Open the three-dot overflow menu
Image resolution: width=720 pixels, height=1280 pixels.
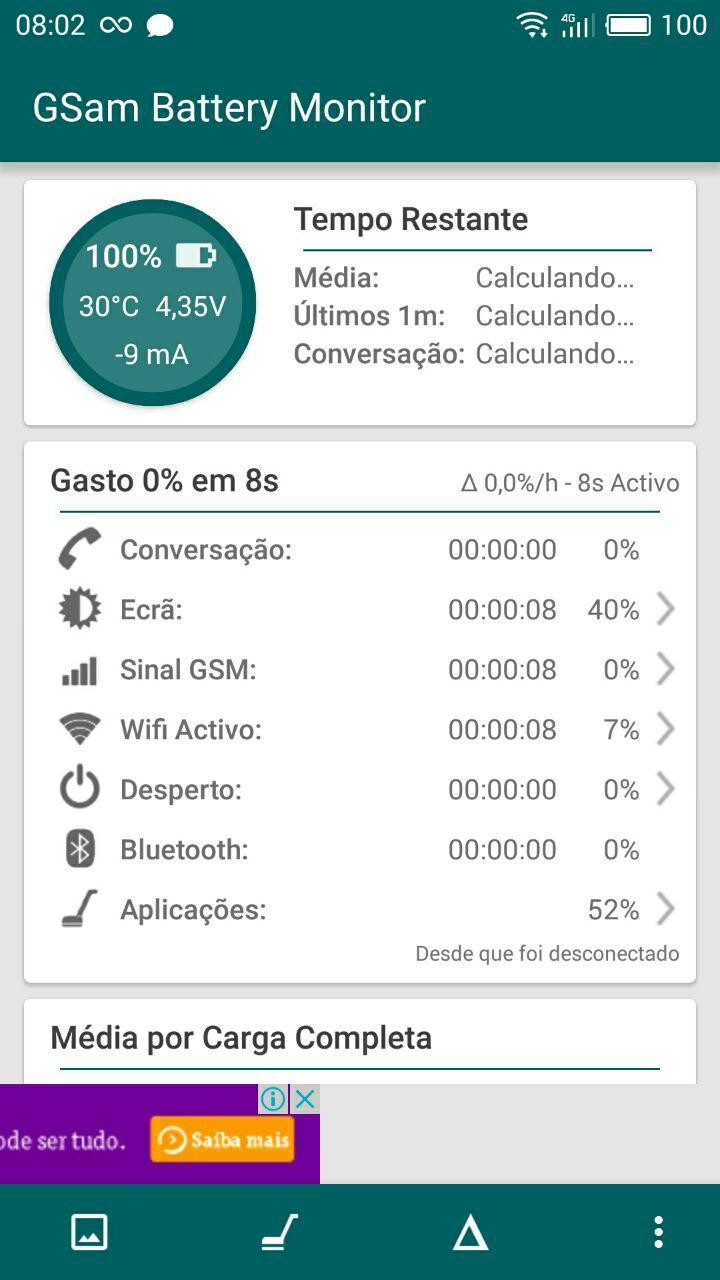658,1232
